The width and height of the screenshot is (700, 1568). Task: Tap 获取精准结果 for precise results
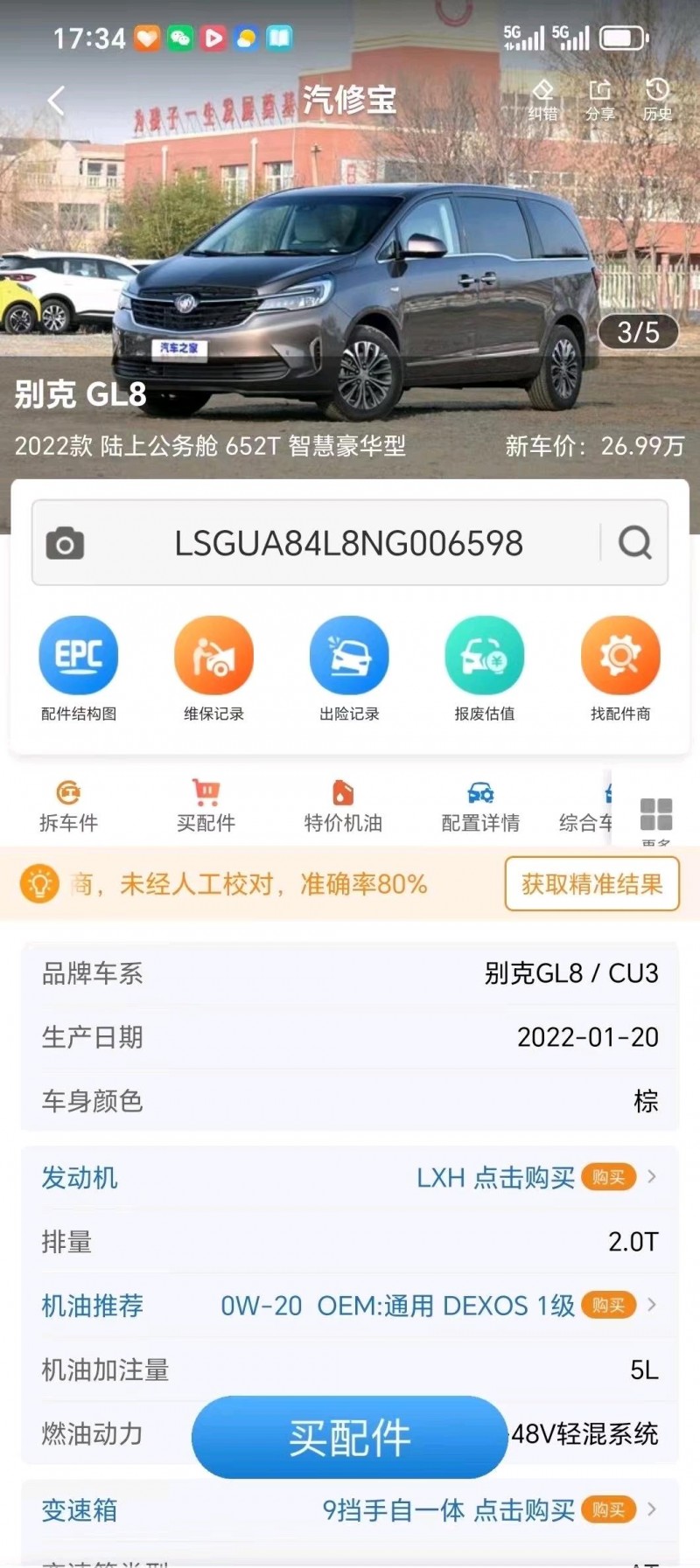[591, 885]
